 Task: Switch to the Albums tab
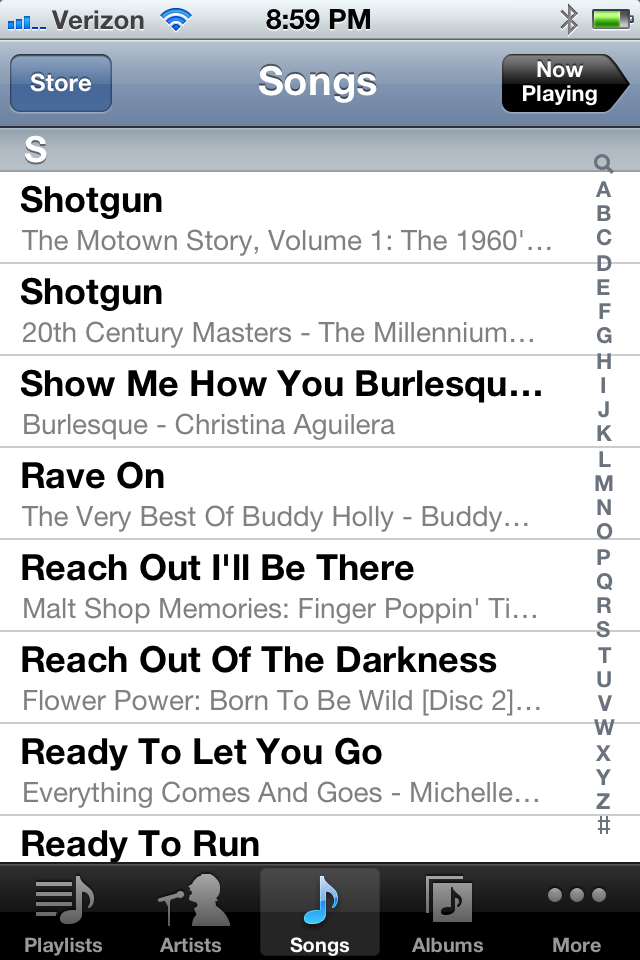click(448, 912)
